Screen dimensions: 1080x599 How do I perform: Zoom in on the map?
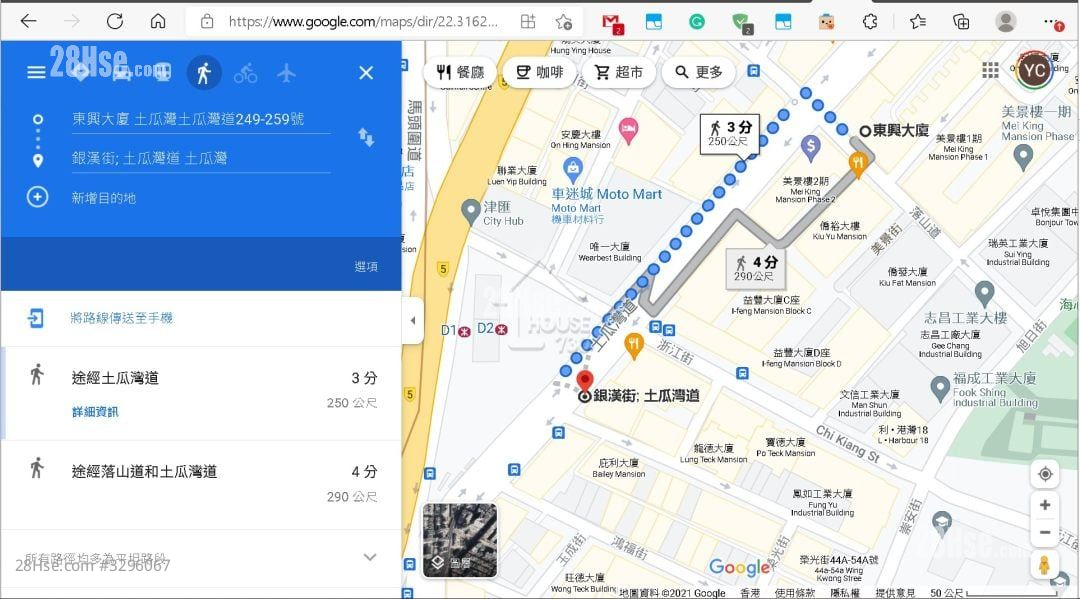[x=1045, y=505]
